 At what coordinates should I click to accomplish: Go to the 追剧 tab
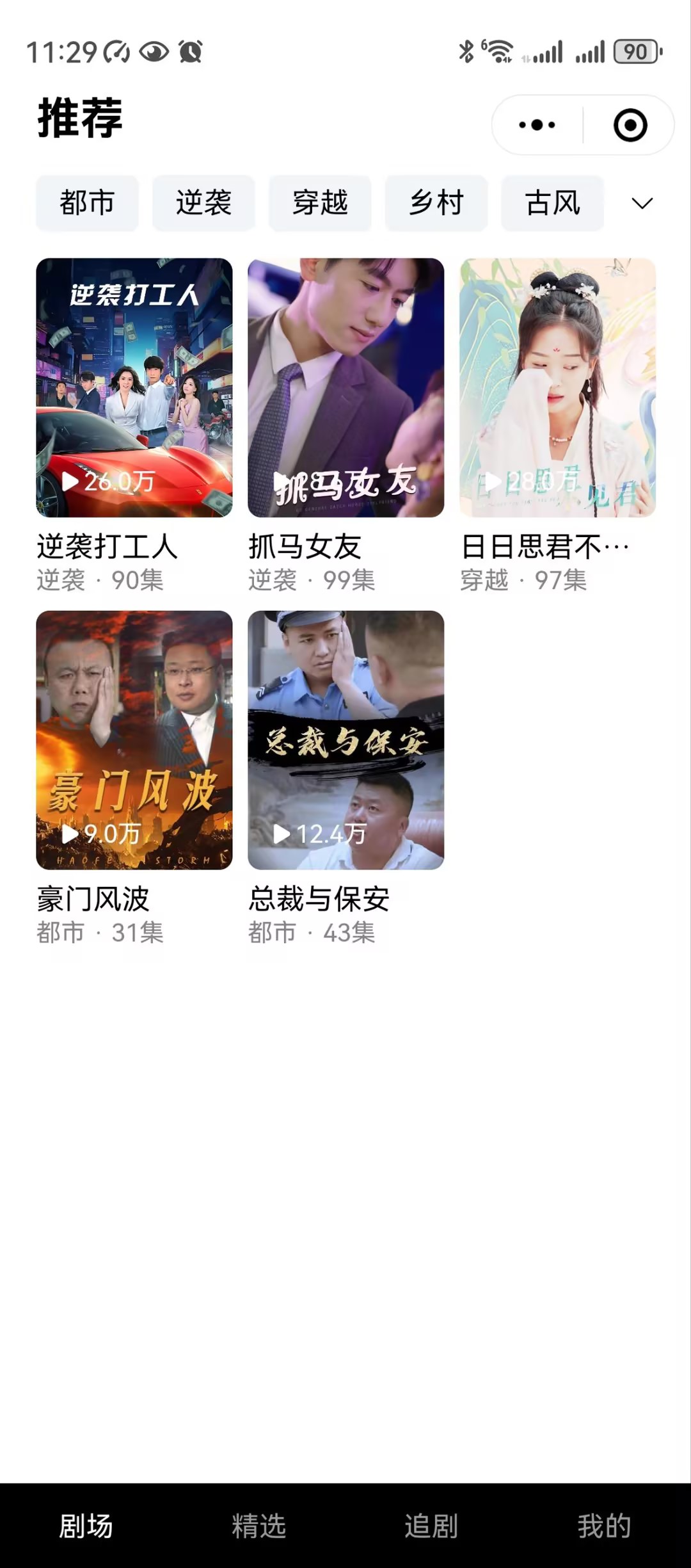(x=431, y=1526)
